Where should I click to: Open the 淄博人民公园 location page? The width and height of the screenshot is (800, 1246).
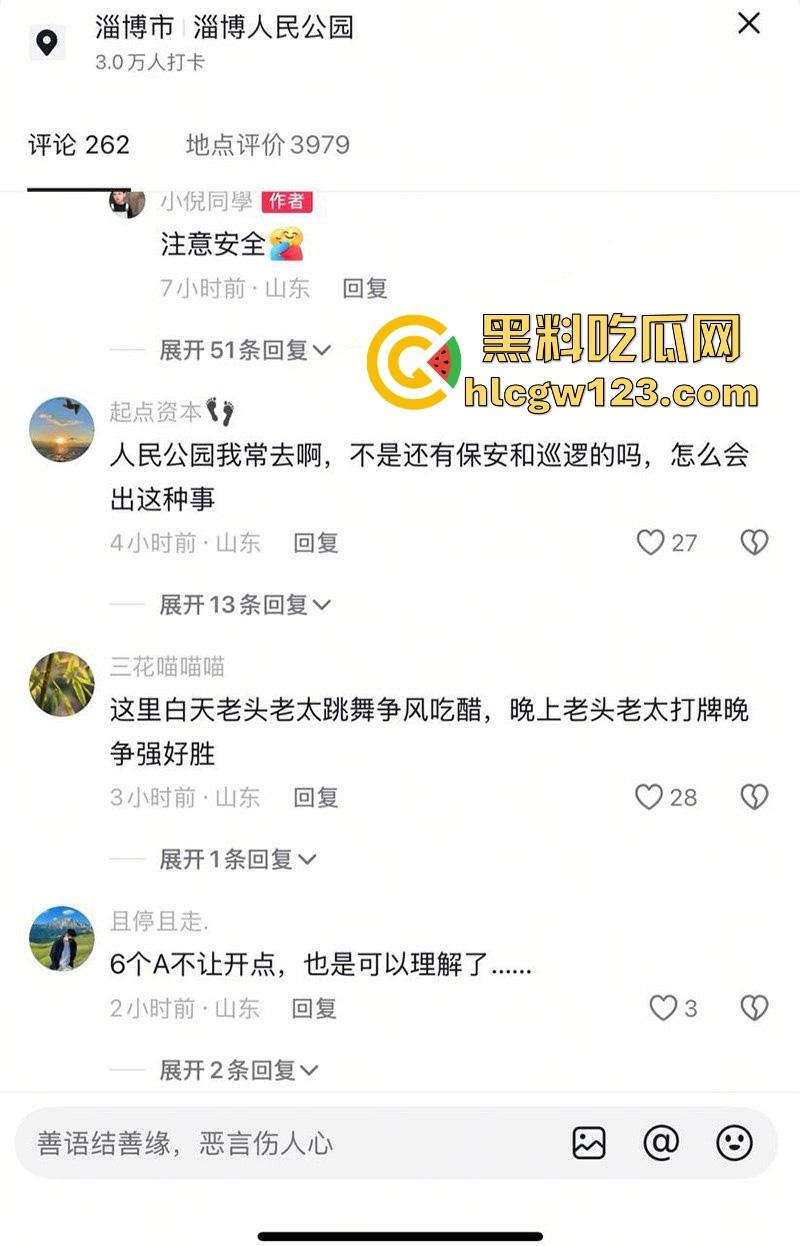click(x=272, y=27)
